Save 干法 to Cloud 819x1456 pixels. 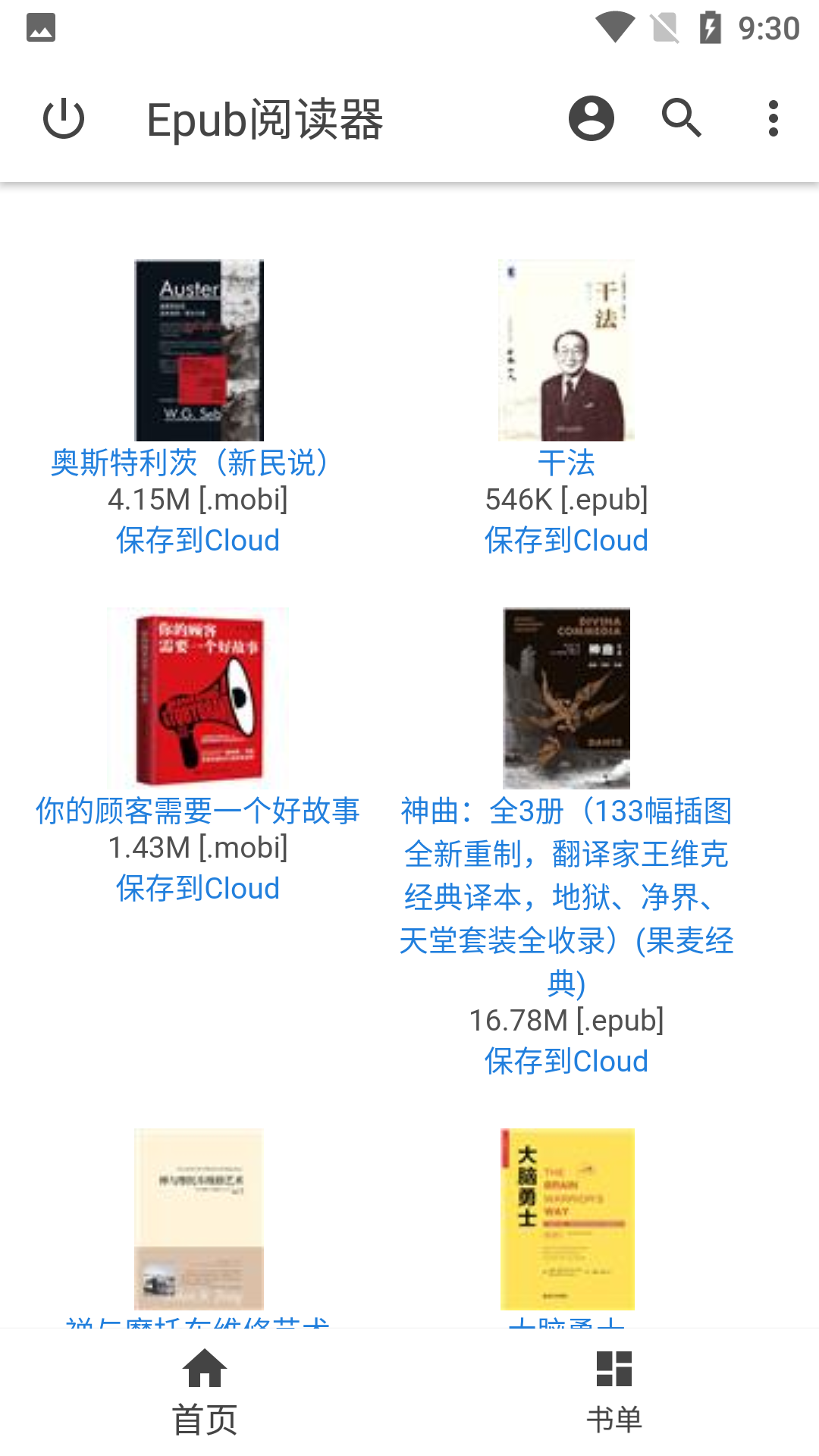pyautogui.click(x=566, y=541)
